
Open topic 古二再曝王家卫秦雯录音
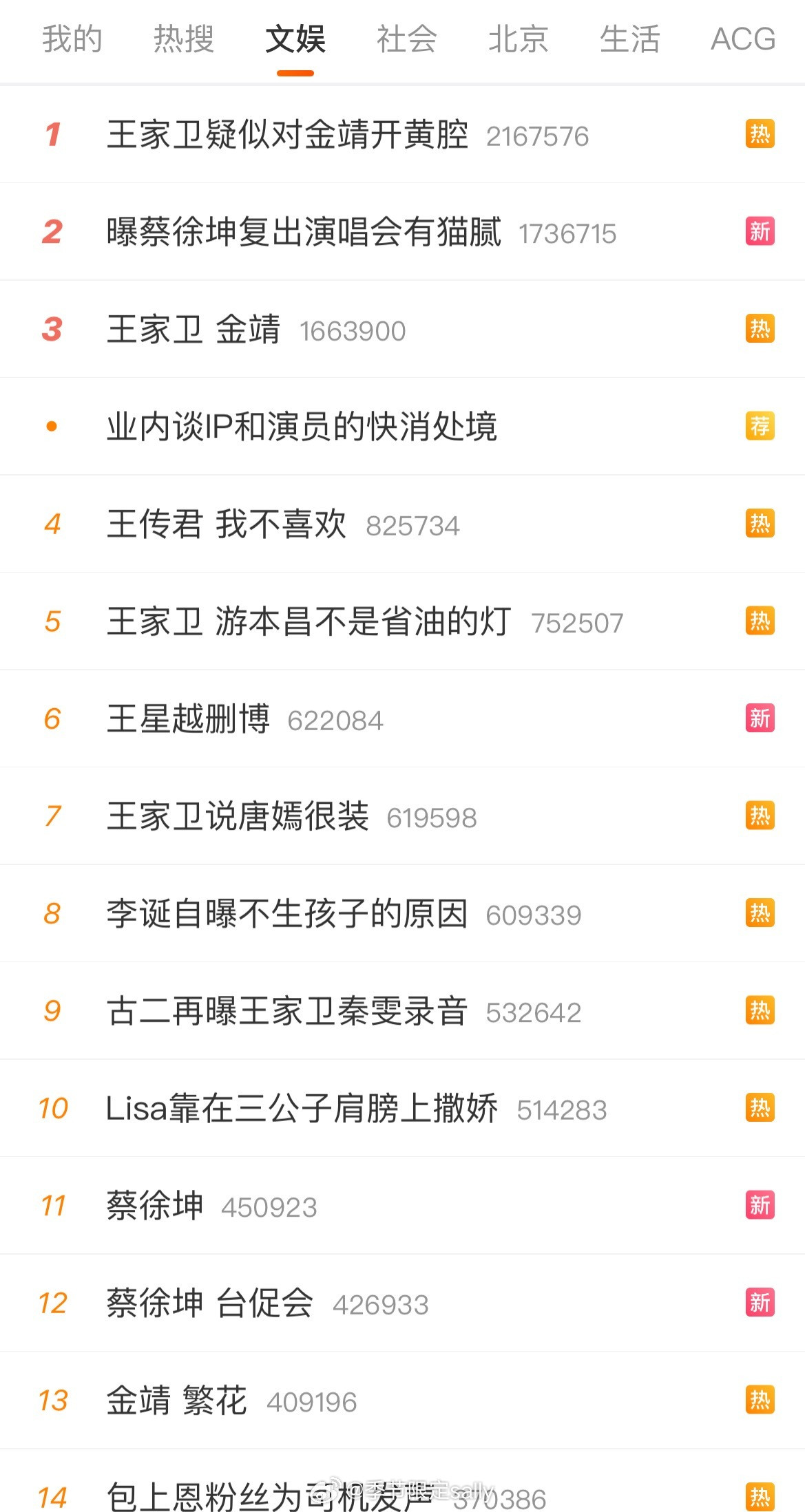[288, 1010]
